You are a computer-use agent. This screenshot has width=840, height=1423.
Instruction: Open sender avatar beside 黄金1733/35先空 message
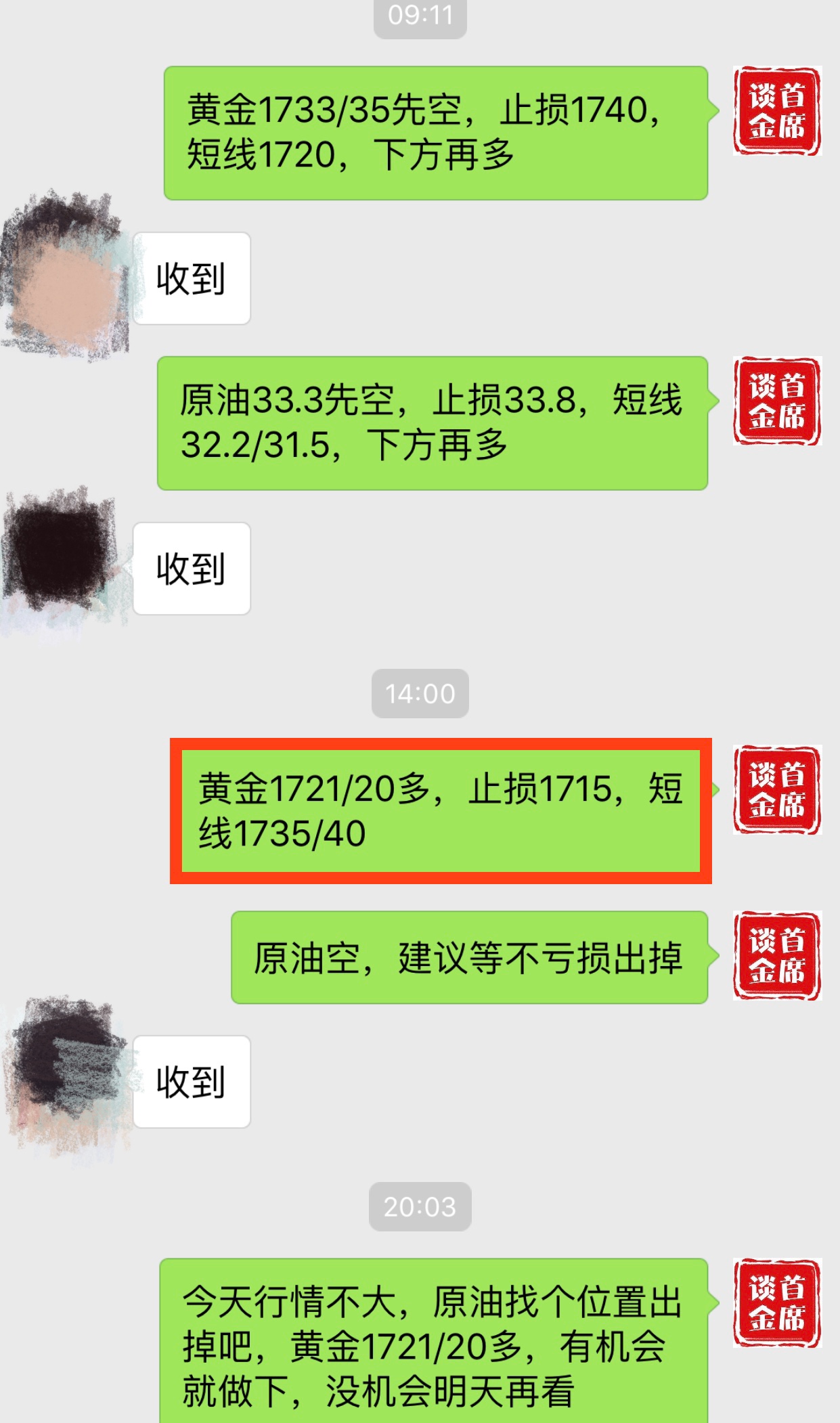point(777,111)
